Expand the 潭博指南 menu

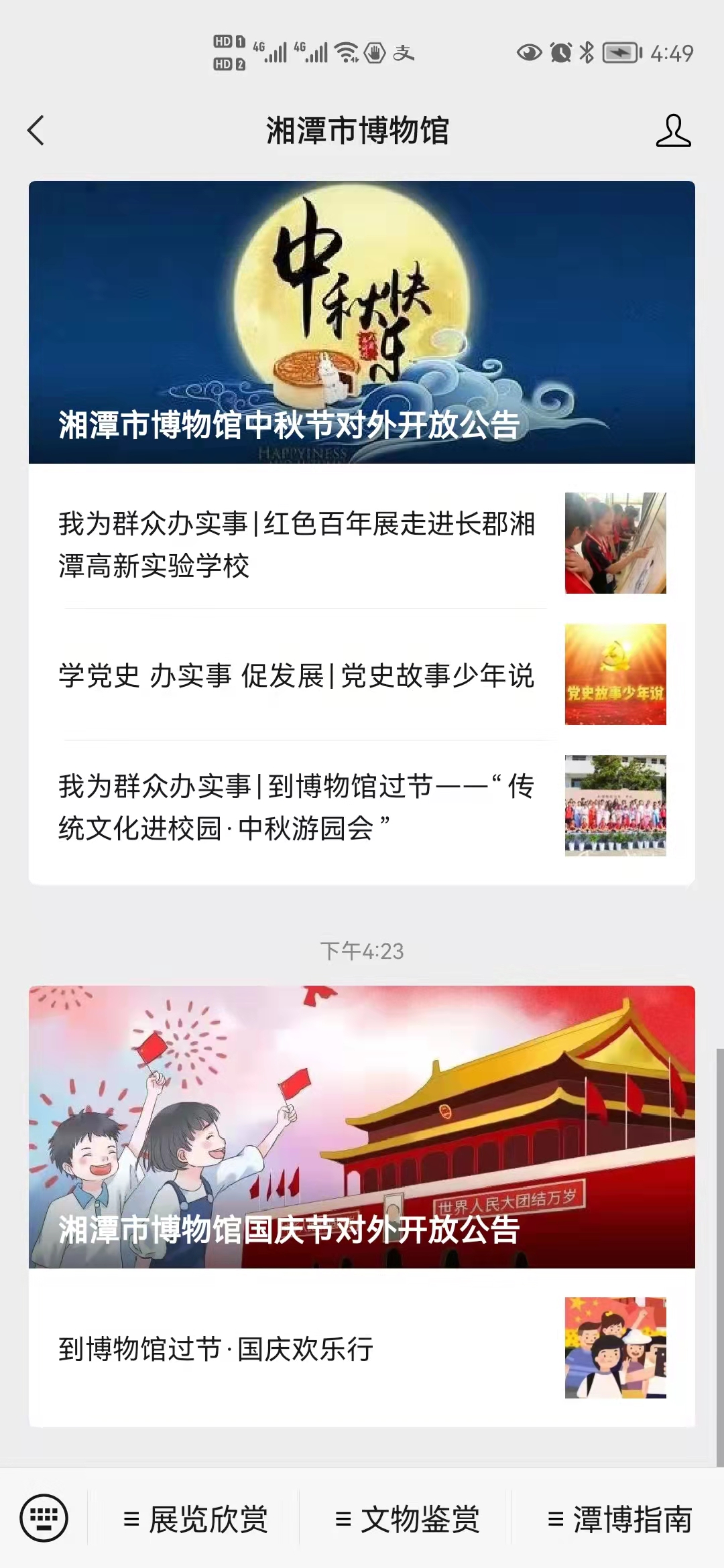pos(619,1519)
